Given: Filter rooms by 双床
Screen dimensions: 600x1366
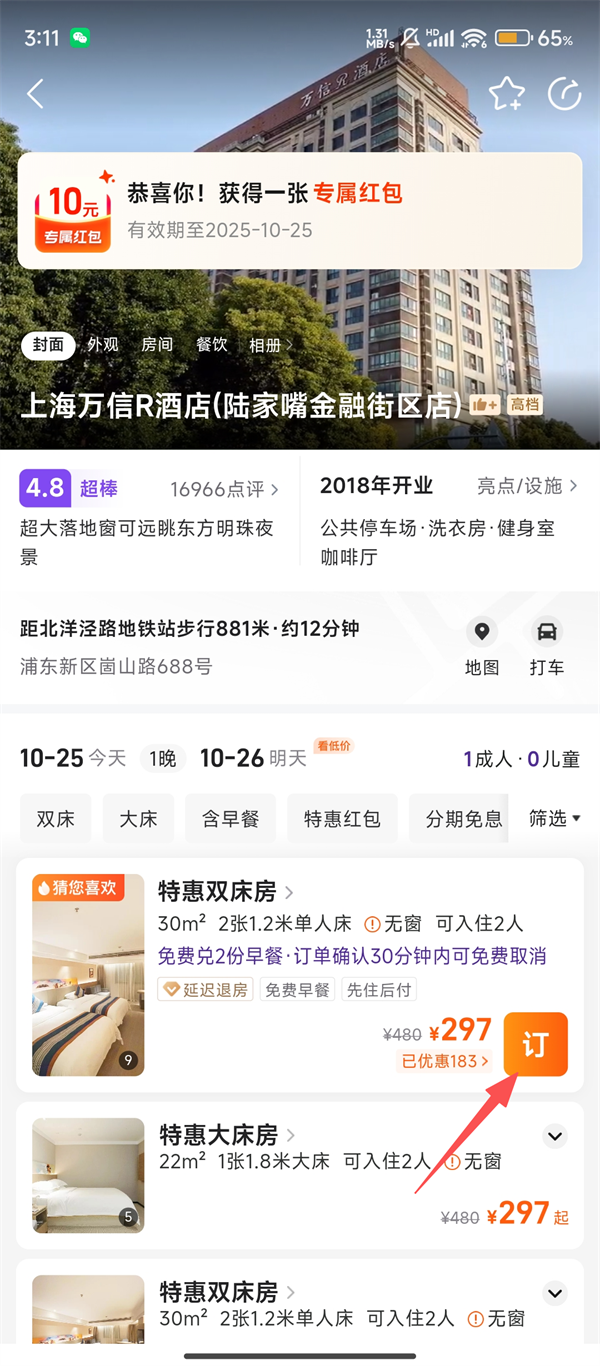Looking at the screenshot, I should click(56, 818).
